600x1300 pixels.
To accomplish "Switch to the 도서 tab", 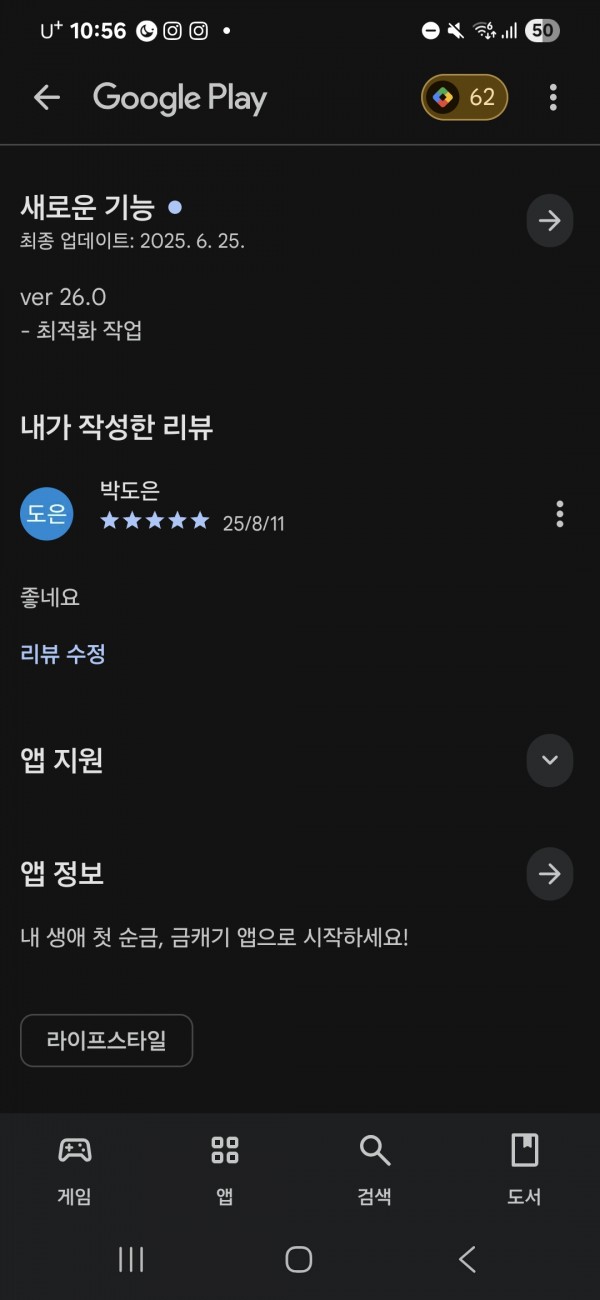I will (524, 1167).
